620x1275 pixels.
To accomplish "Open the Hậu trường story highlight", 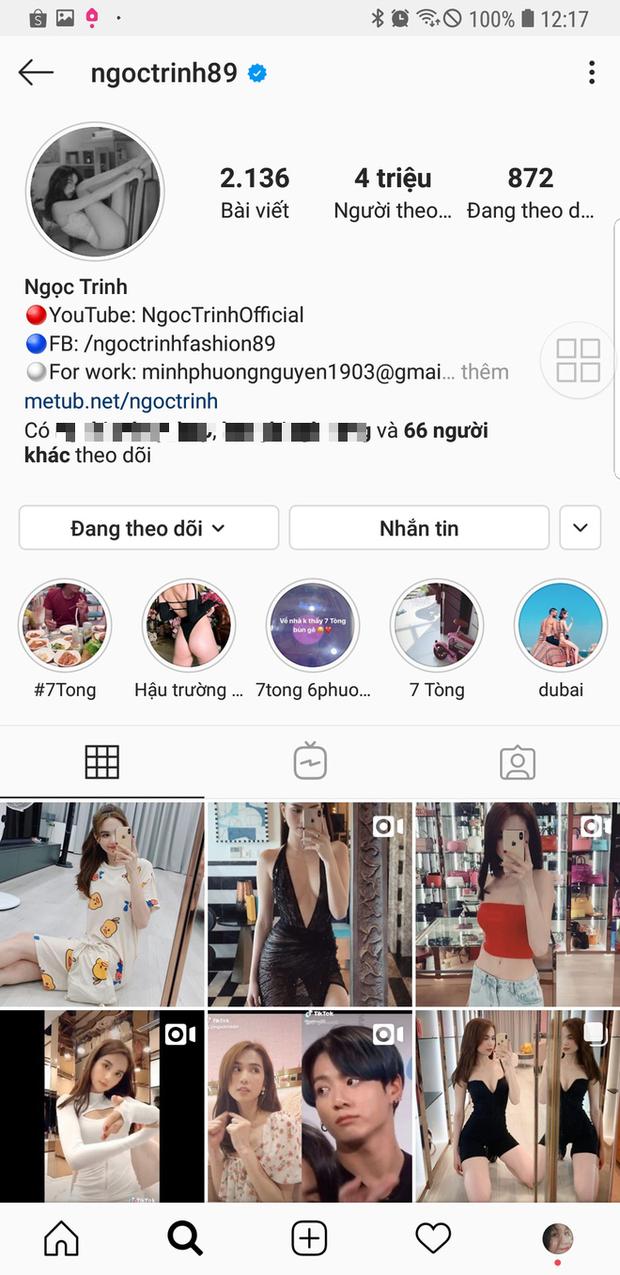I will tap(189, 626).
